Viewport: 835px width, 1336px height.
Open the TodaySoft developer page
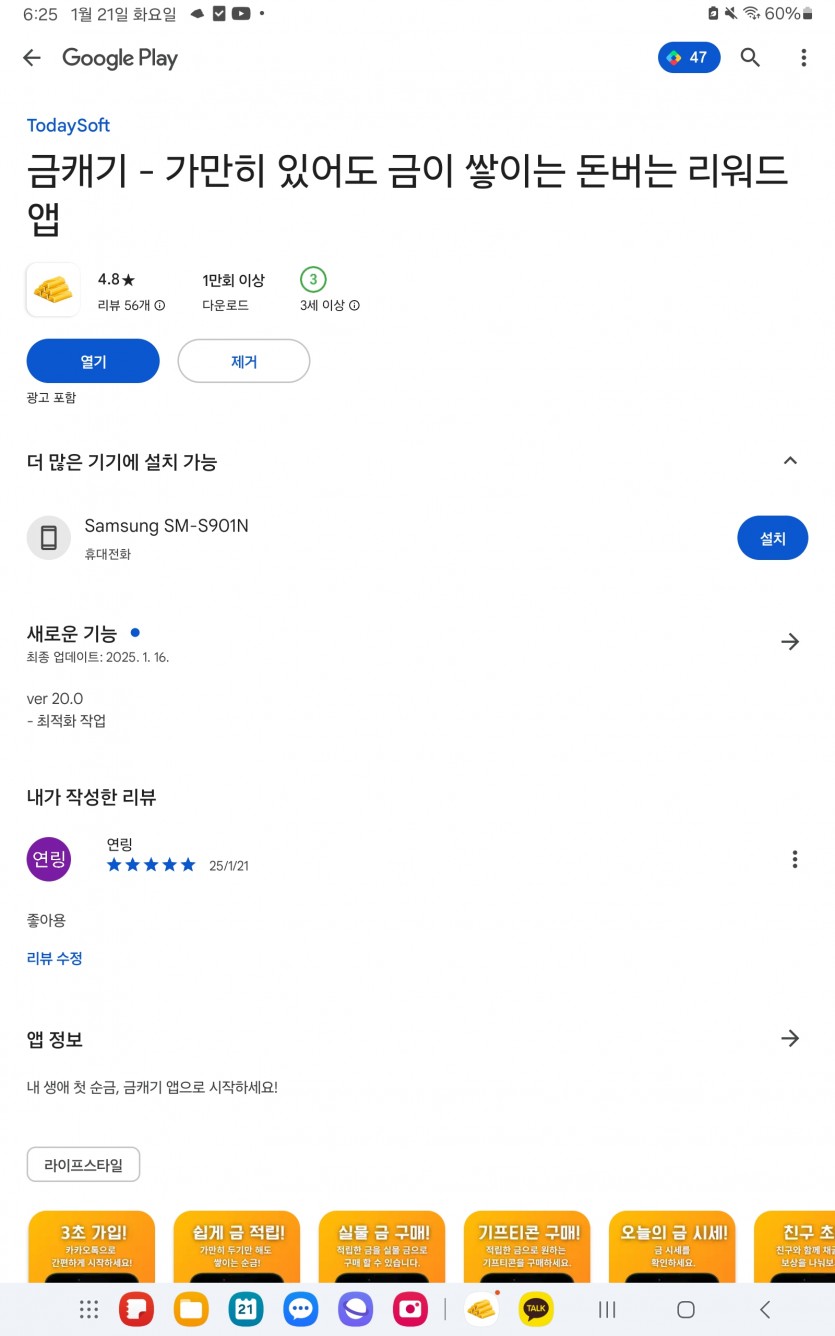[x=68, y=125]
